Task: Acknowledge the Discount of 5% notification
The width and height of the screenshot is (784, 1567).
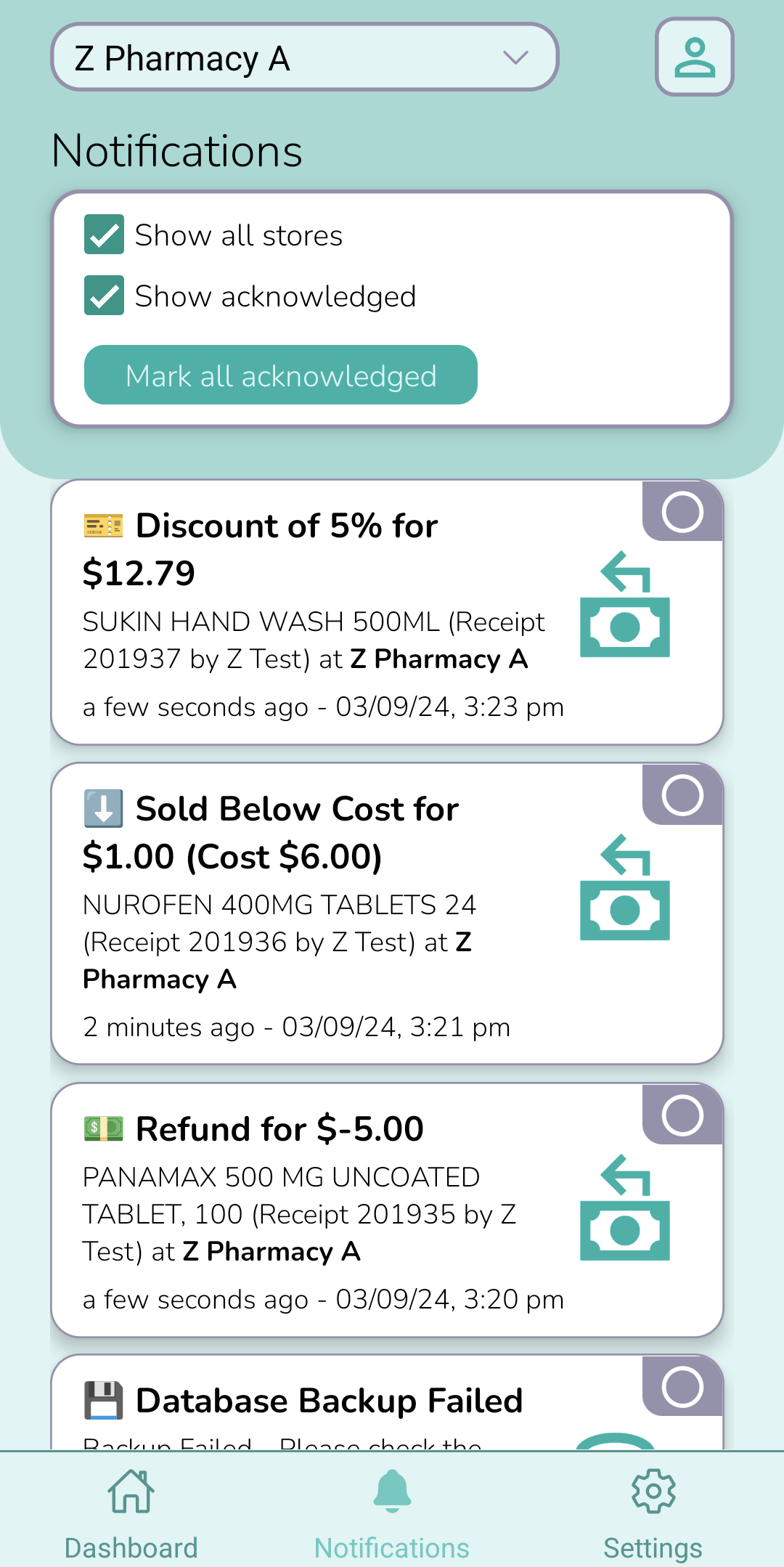Action: [x=682, y=512]
